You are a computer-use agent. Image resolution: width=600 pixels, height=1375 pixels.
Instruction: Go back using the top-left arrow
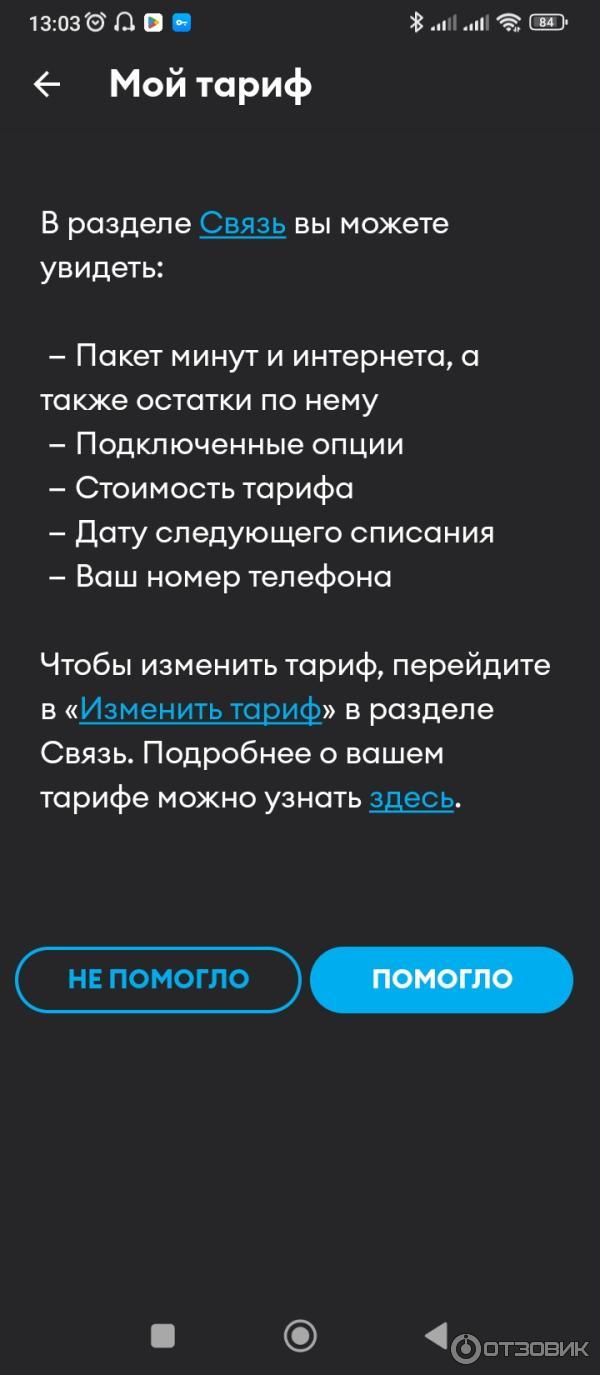tap(47, 85)
